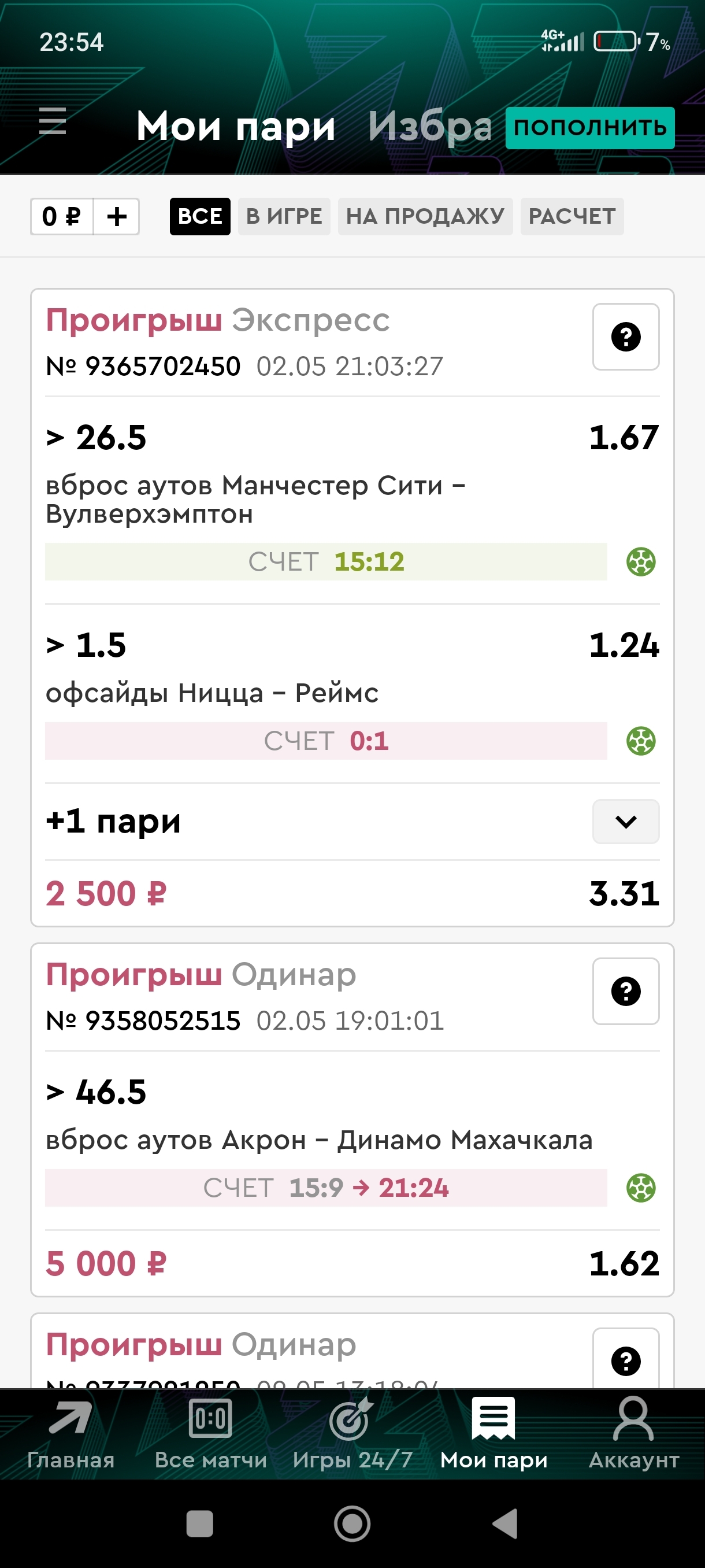
Task: Open the Аккаунт tab
Action: pos(634,1435)
